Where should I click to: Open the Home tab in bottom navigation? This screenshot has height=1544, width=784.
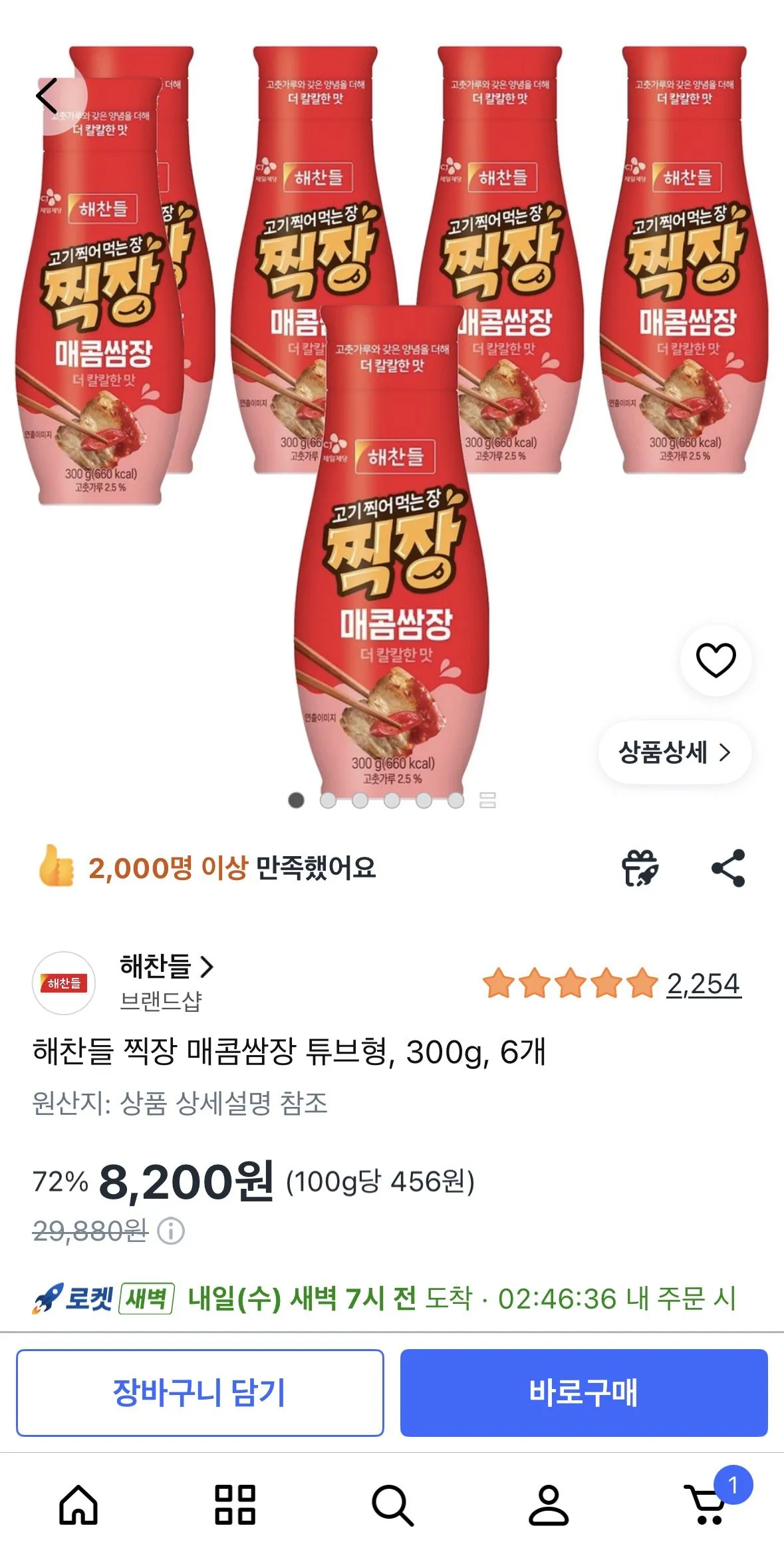(x=78, y=1503)
